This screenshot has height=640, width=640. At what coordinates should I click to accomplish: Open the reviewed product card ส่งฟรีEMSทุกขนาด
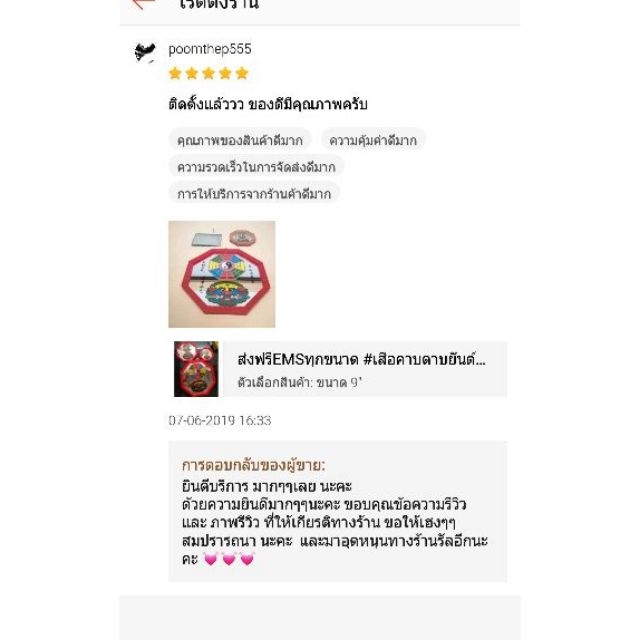pos(340,369)
